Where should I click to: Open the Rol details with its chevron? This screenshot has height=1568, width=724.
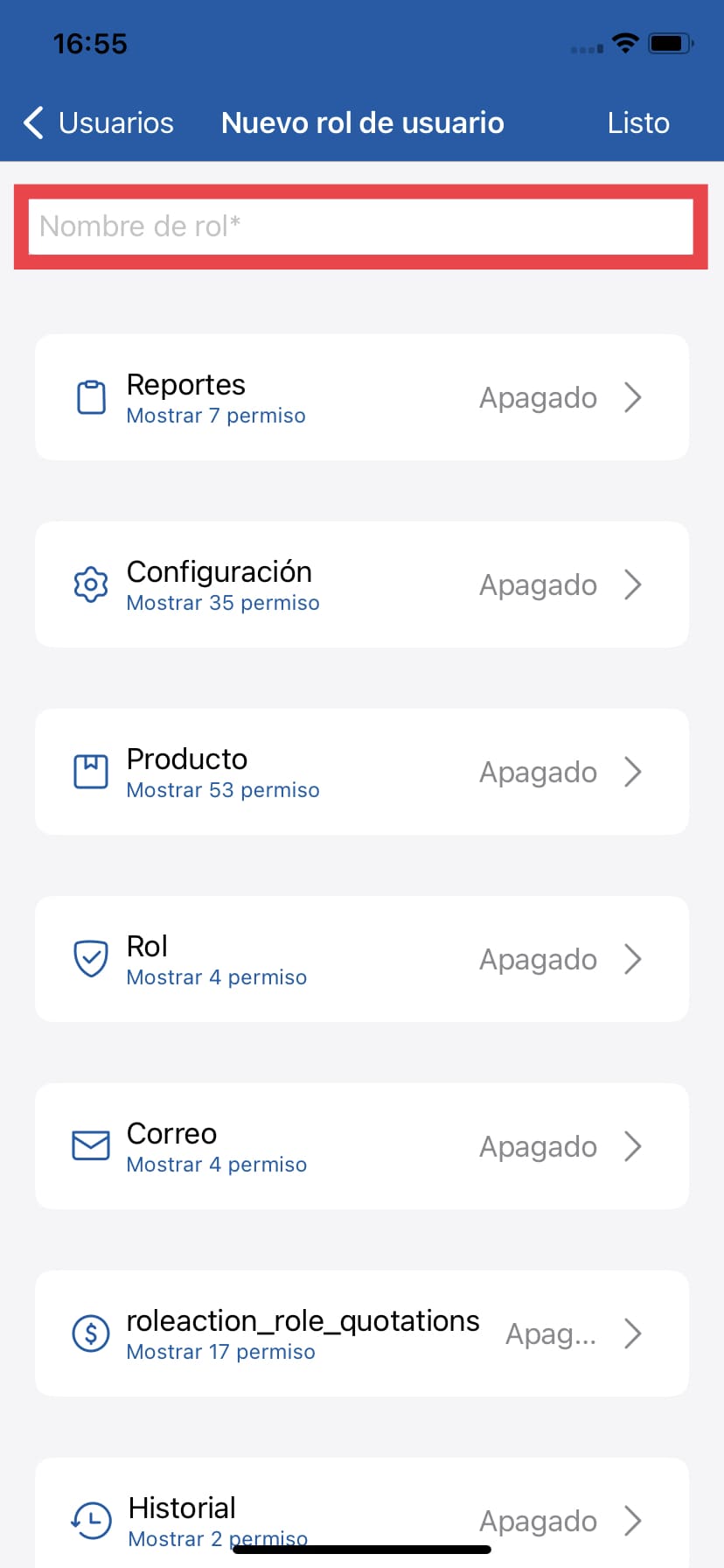click(x=634, y=959)
